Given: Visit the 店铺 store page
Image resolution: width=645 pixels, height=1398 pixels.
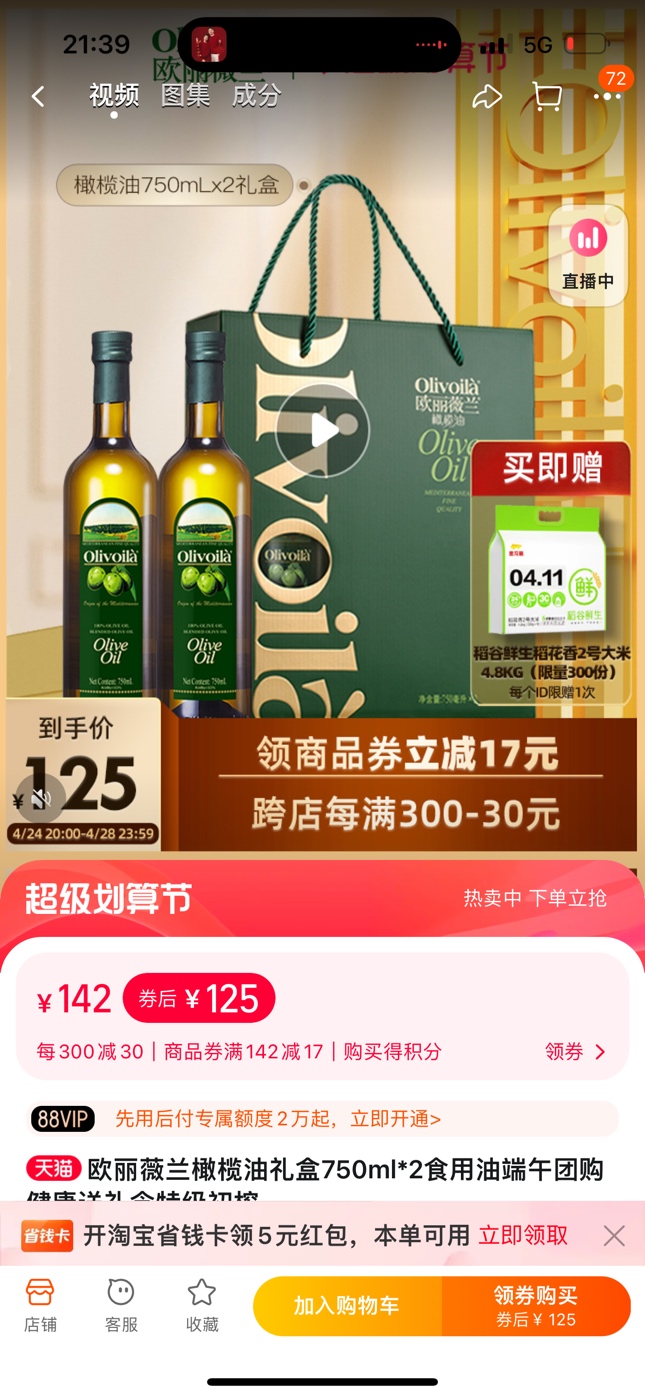Looking at the screenshot, I should (x=40, y=1306).
